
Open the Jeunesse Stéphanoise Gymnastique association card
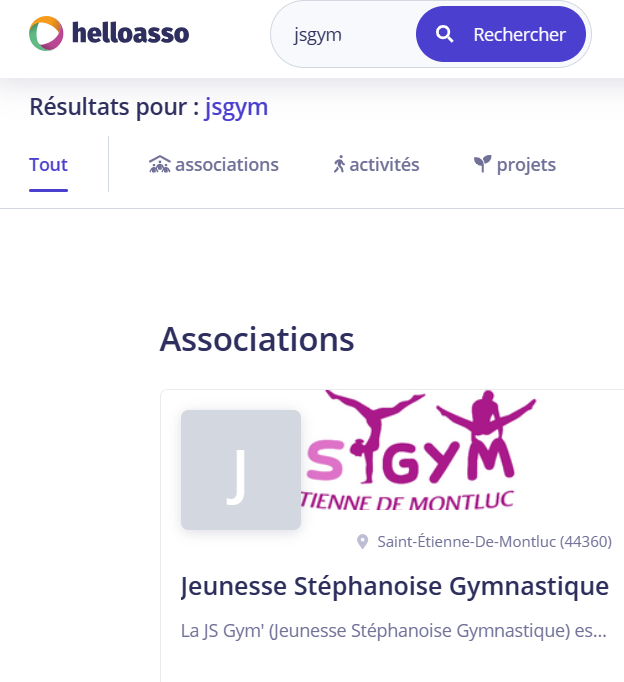point(394,586)
